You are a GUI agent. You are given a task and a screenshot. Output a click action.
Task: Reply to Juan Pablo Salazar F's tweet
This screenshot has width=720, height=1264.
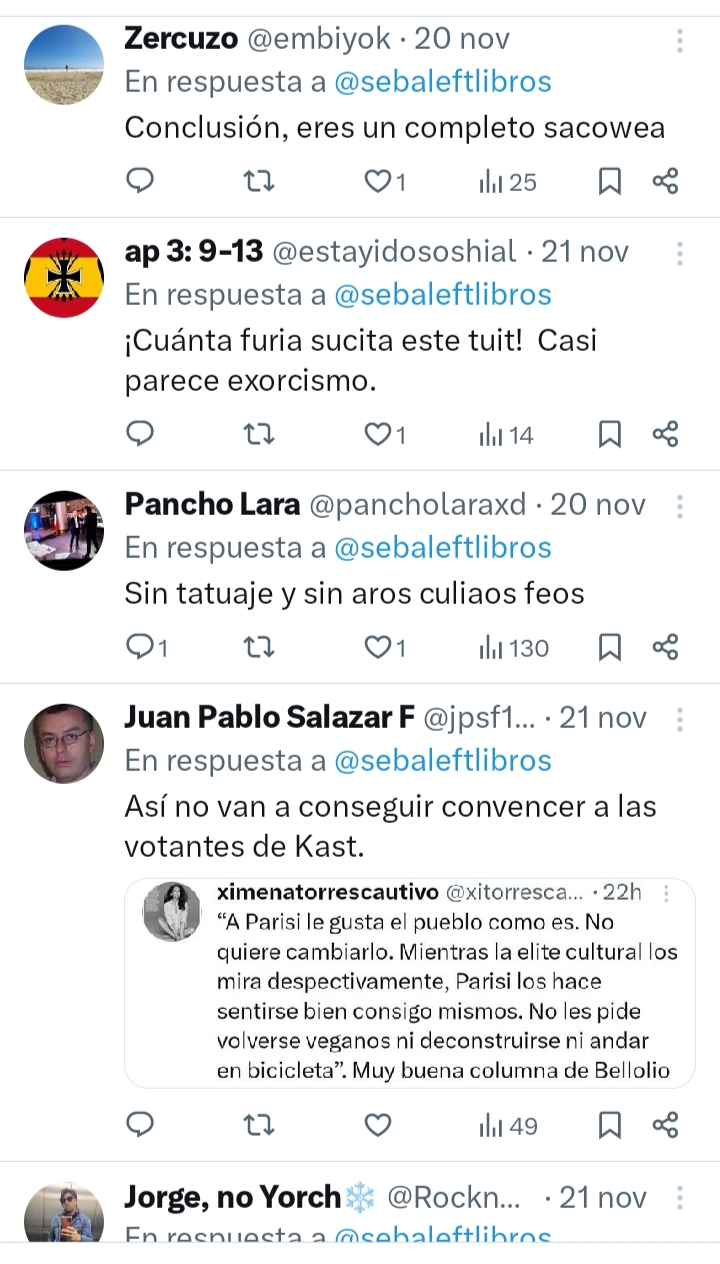tap(141, 1125)
